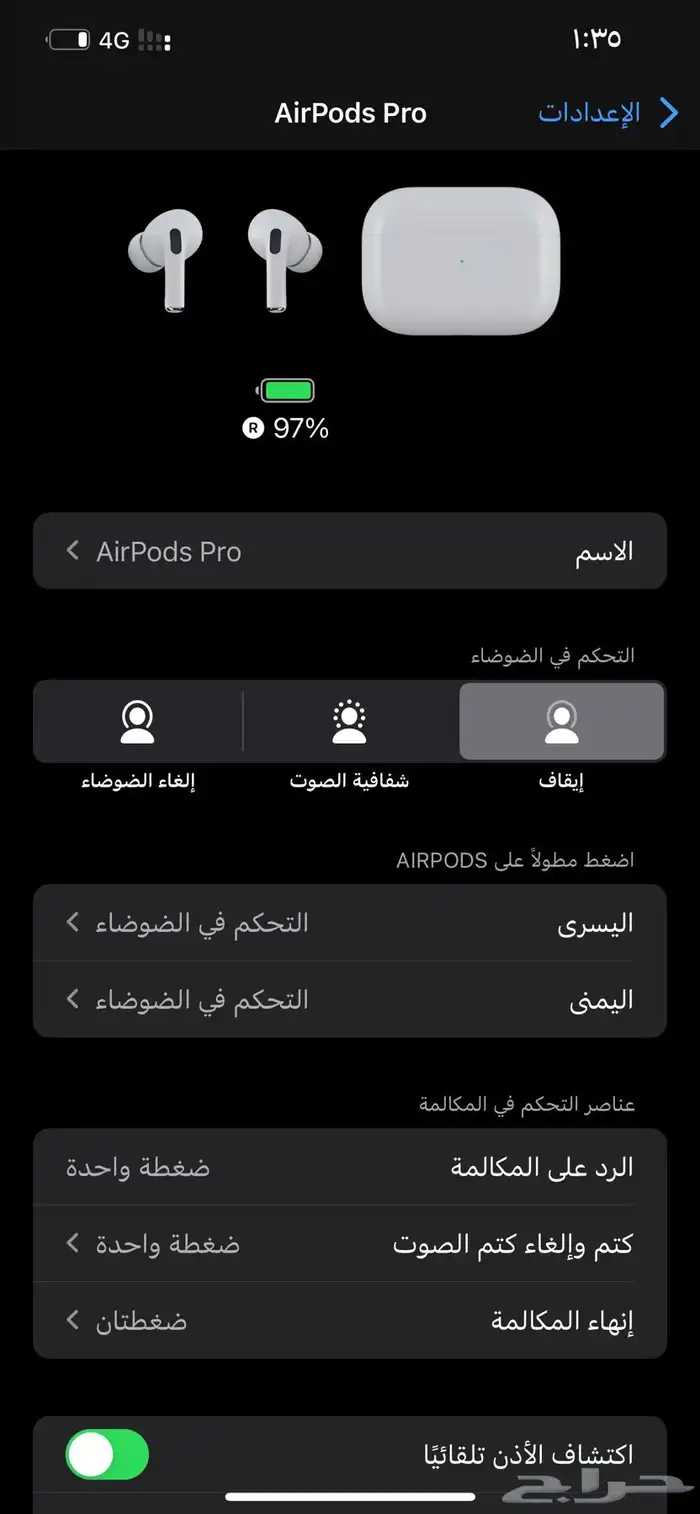Switch to شفافية الصوت transparency mode

click(x=349, y=722)
